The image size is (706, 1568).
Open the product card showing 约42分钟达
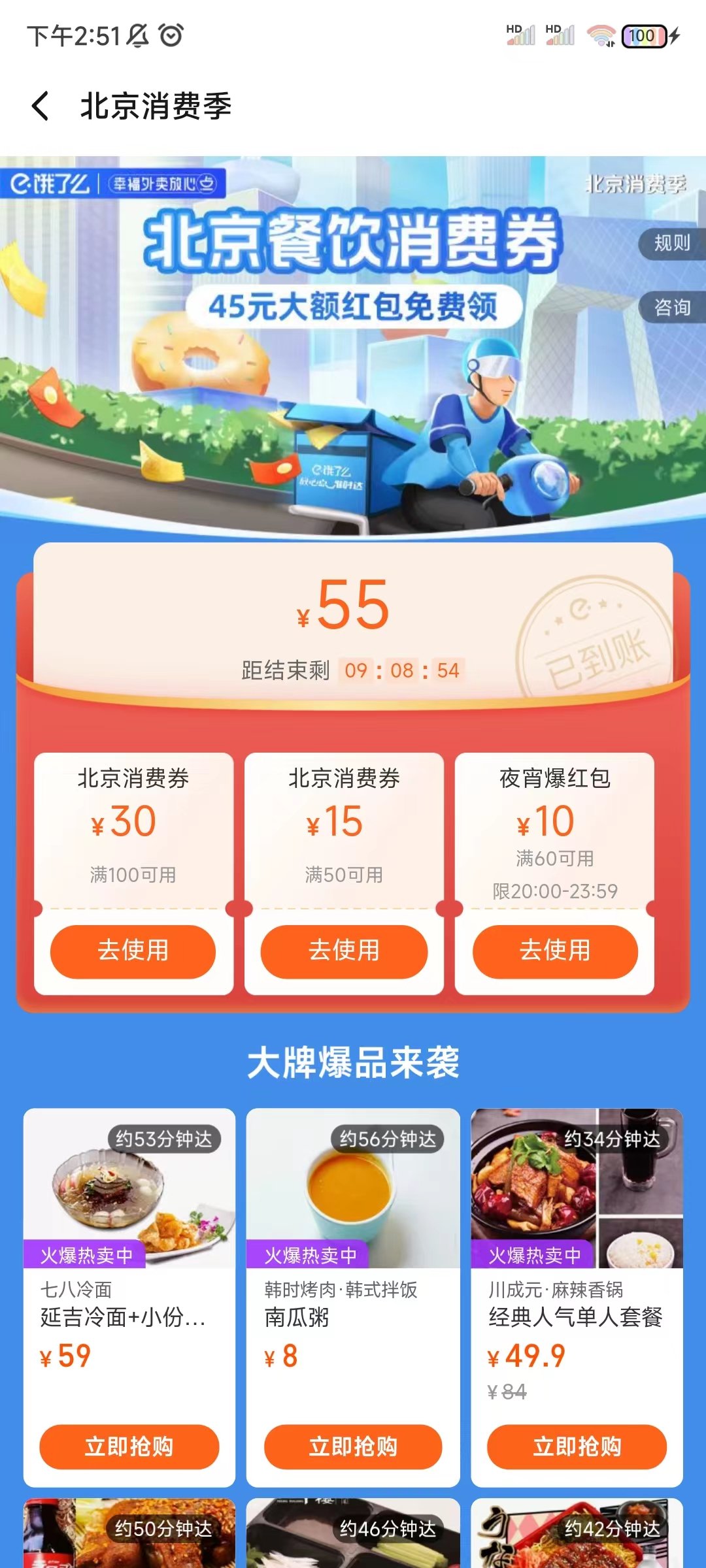tap(577, 1535)
